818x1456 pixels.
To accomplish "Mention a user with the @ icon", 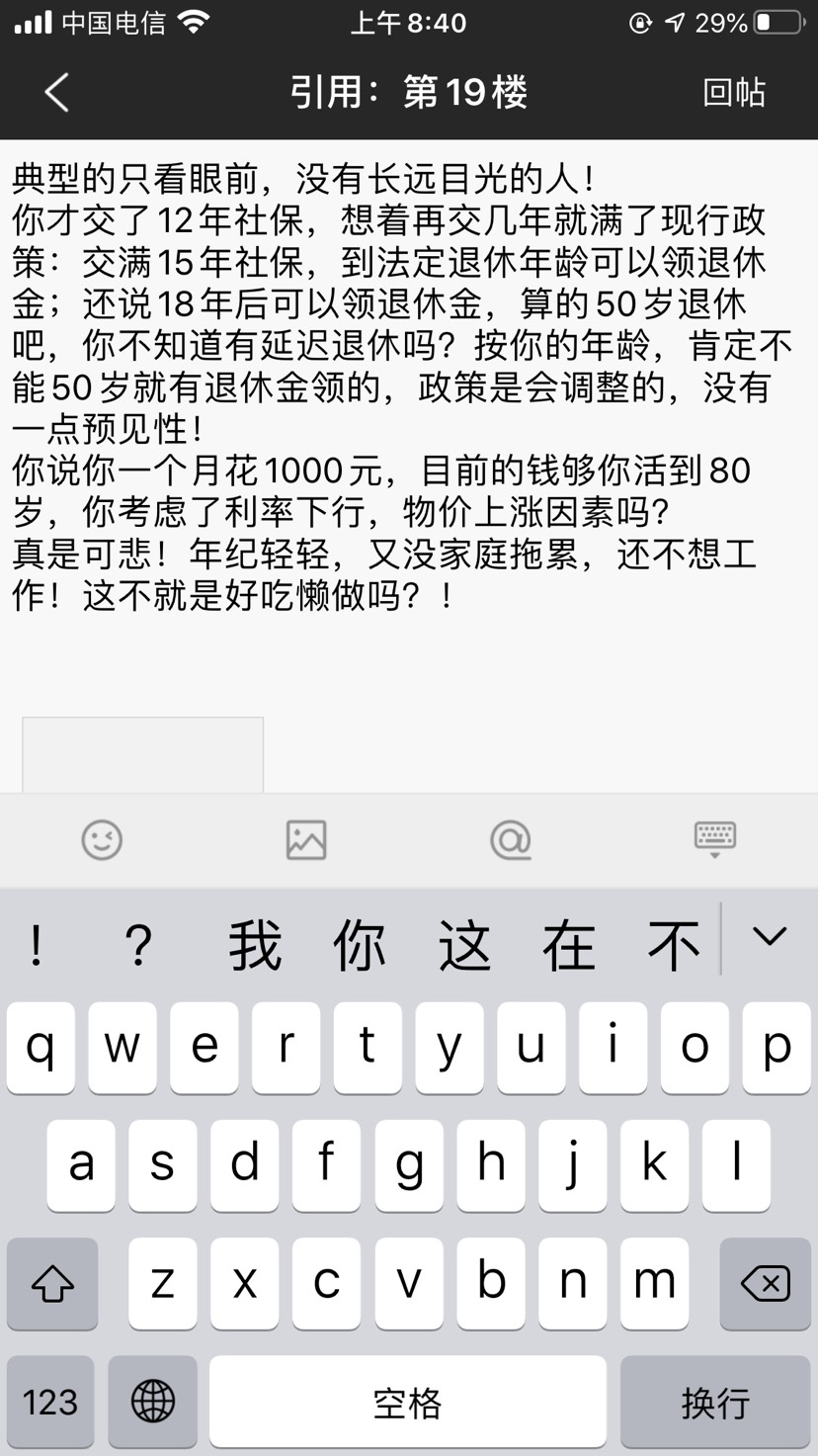I will (511, 840).
